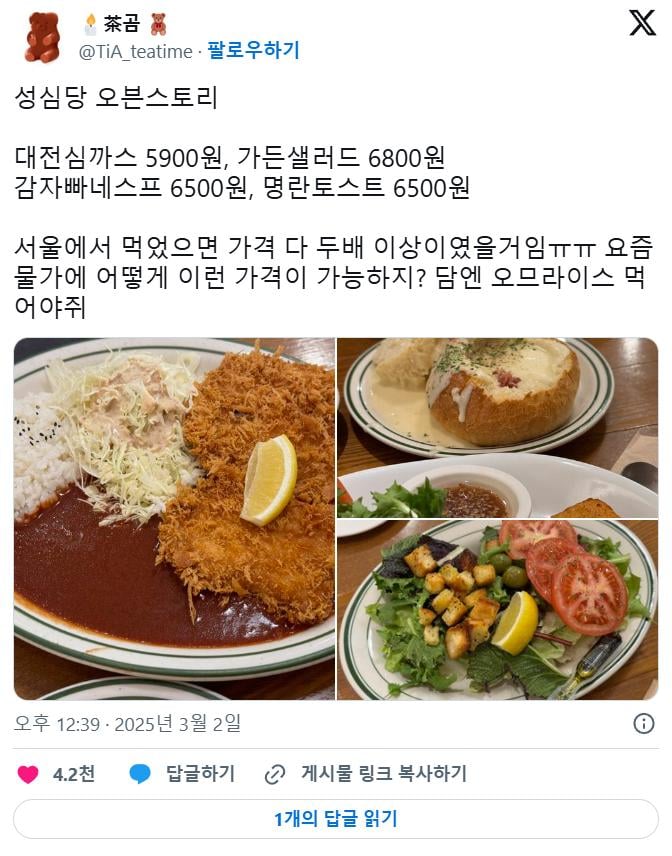Reply using the 답글하기 button
This screenshot has height=856, width=672.
pos(183,774)
